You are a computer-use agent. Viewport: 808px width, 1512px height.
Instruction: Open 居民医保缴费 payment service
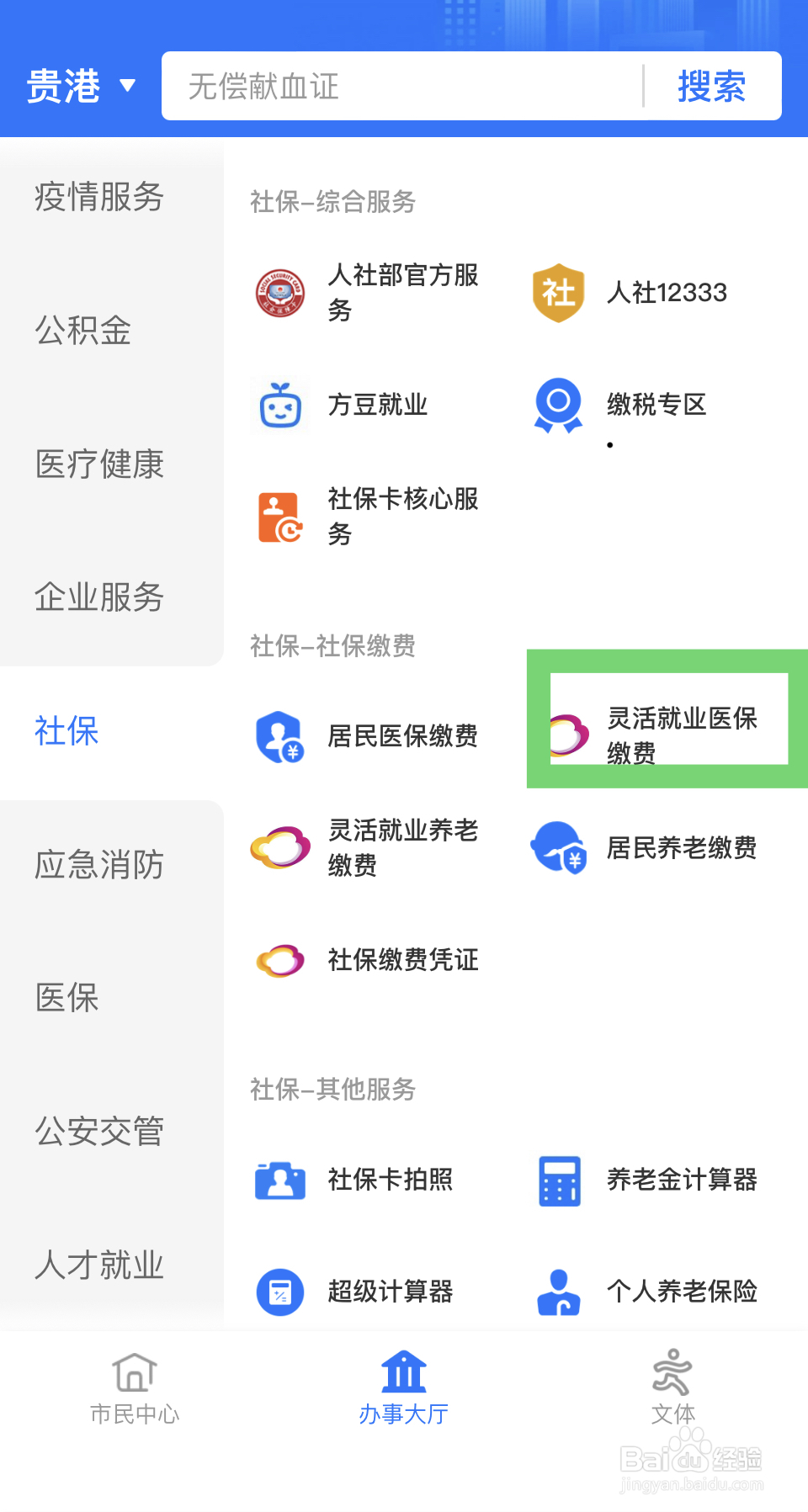click(405, 736)
